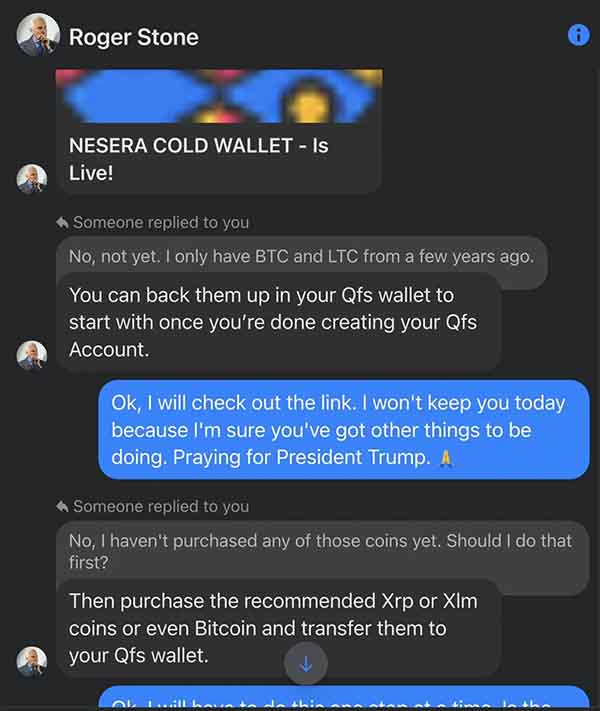Open the NESERA COLD WALLET link card
Image resolution: width=600 pixels, height=711 pixels.
(219, 132)
